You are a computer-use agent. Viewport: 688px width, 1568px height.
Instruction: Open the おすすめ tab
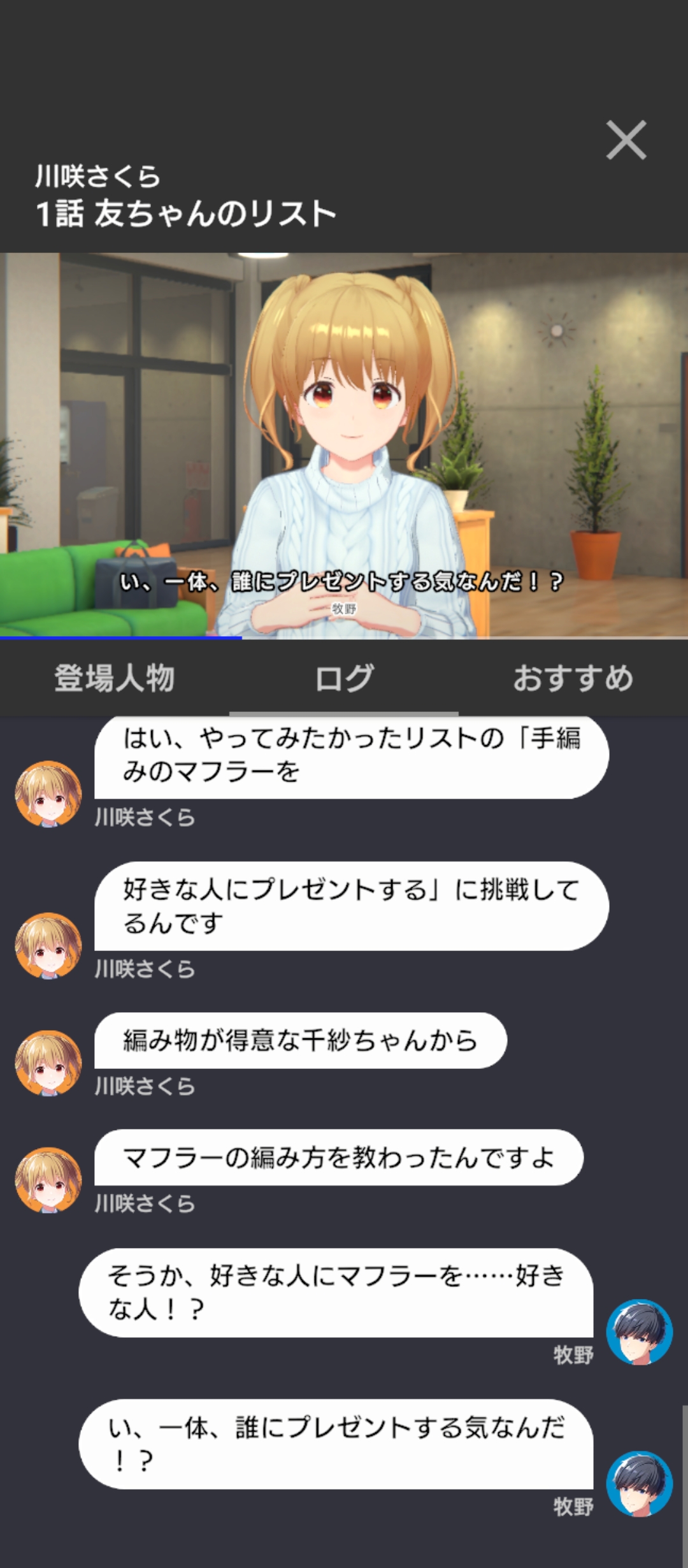[x=573, y=678]
